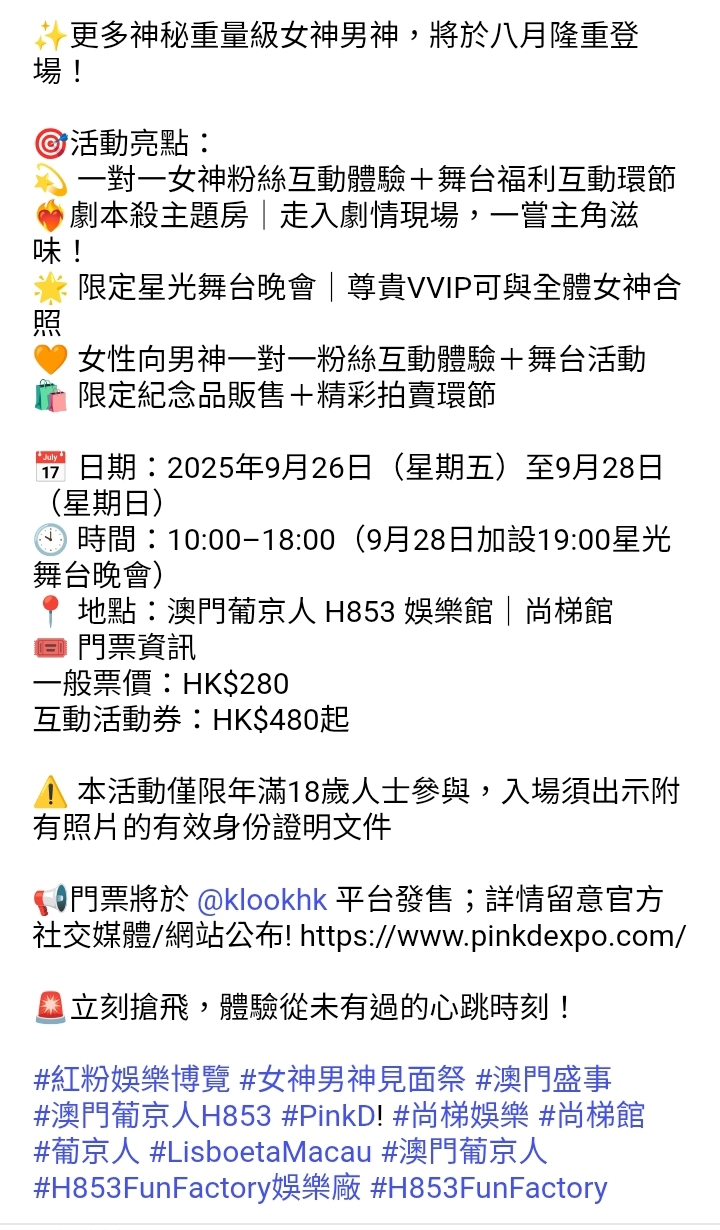
Task: Open the @klookhk profile mention
Action: [262, 900]
